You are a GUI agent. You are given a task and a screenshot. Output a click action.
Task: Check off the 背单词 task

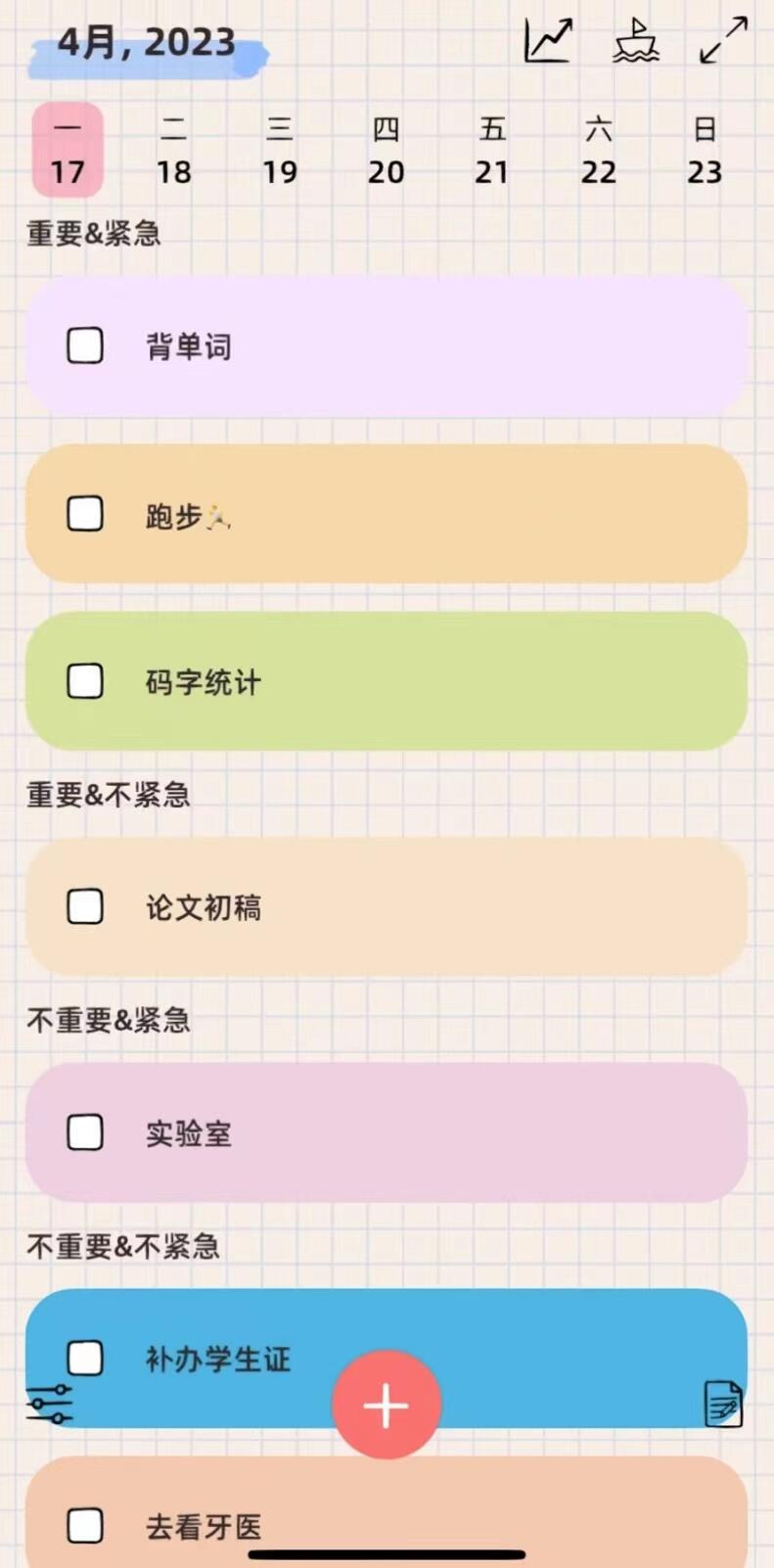[85, 346]
